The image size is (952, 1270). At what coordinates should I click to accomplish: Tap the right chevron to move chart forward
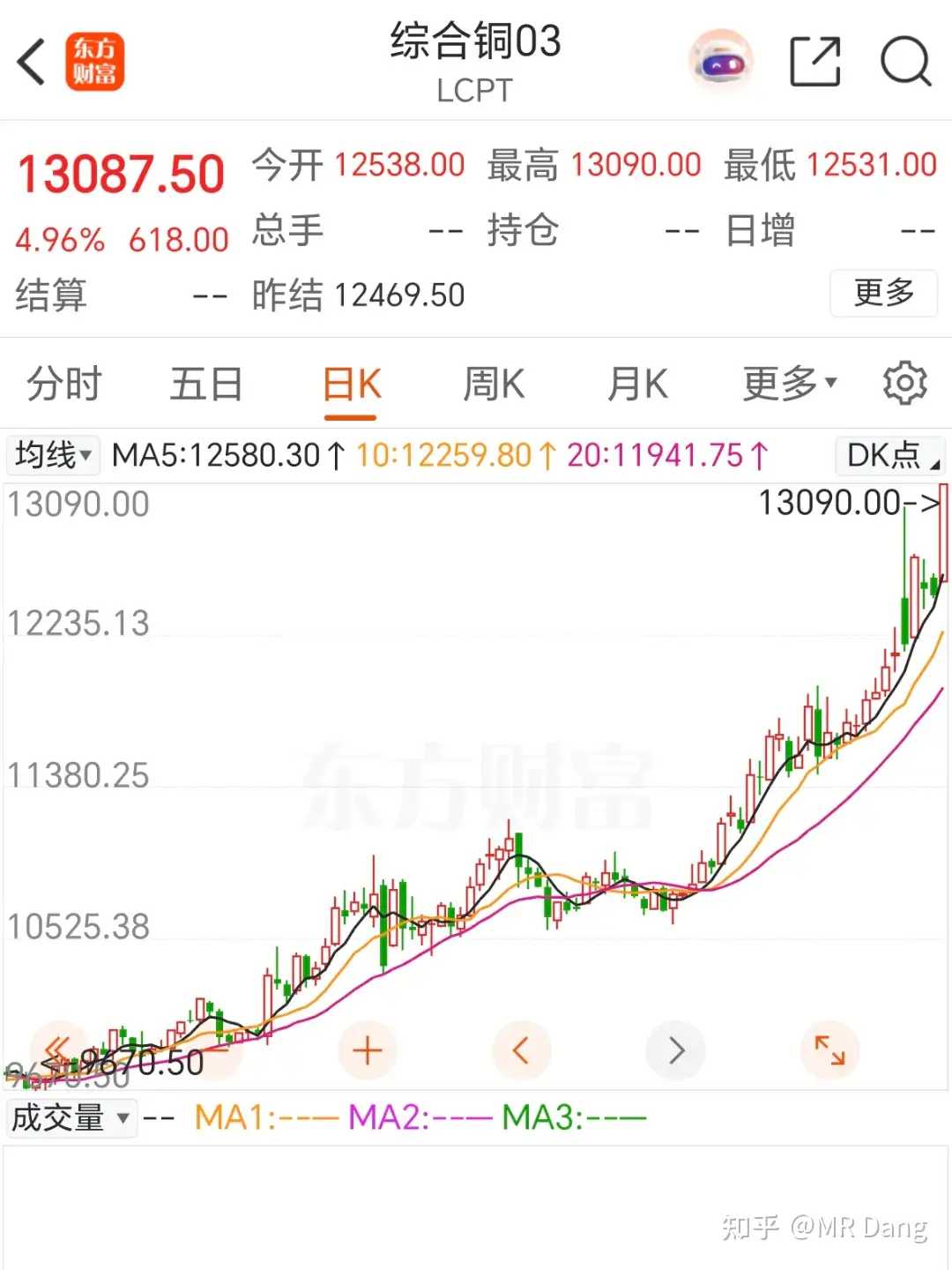click(x=675, y=1050)
